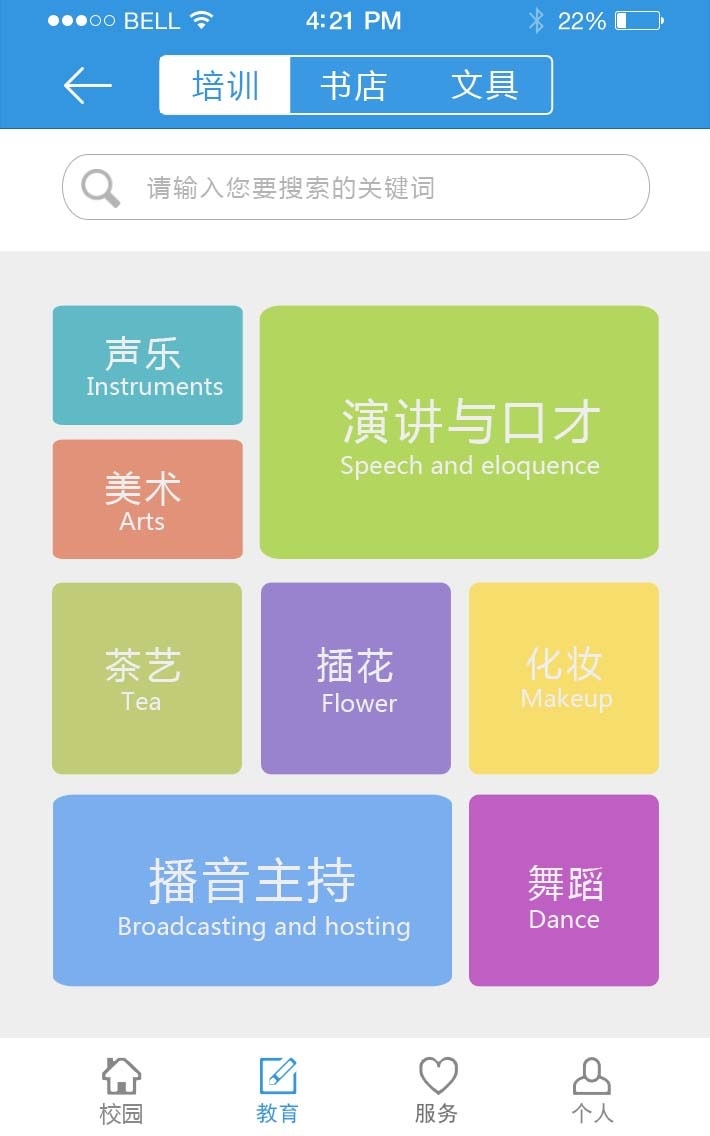Select the 教育 bottom tab
This screenshot has width=710, height=1136.
pos(277,1090)
